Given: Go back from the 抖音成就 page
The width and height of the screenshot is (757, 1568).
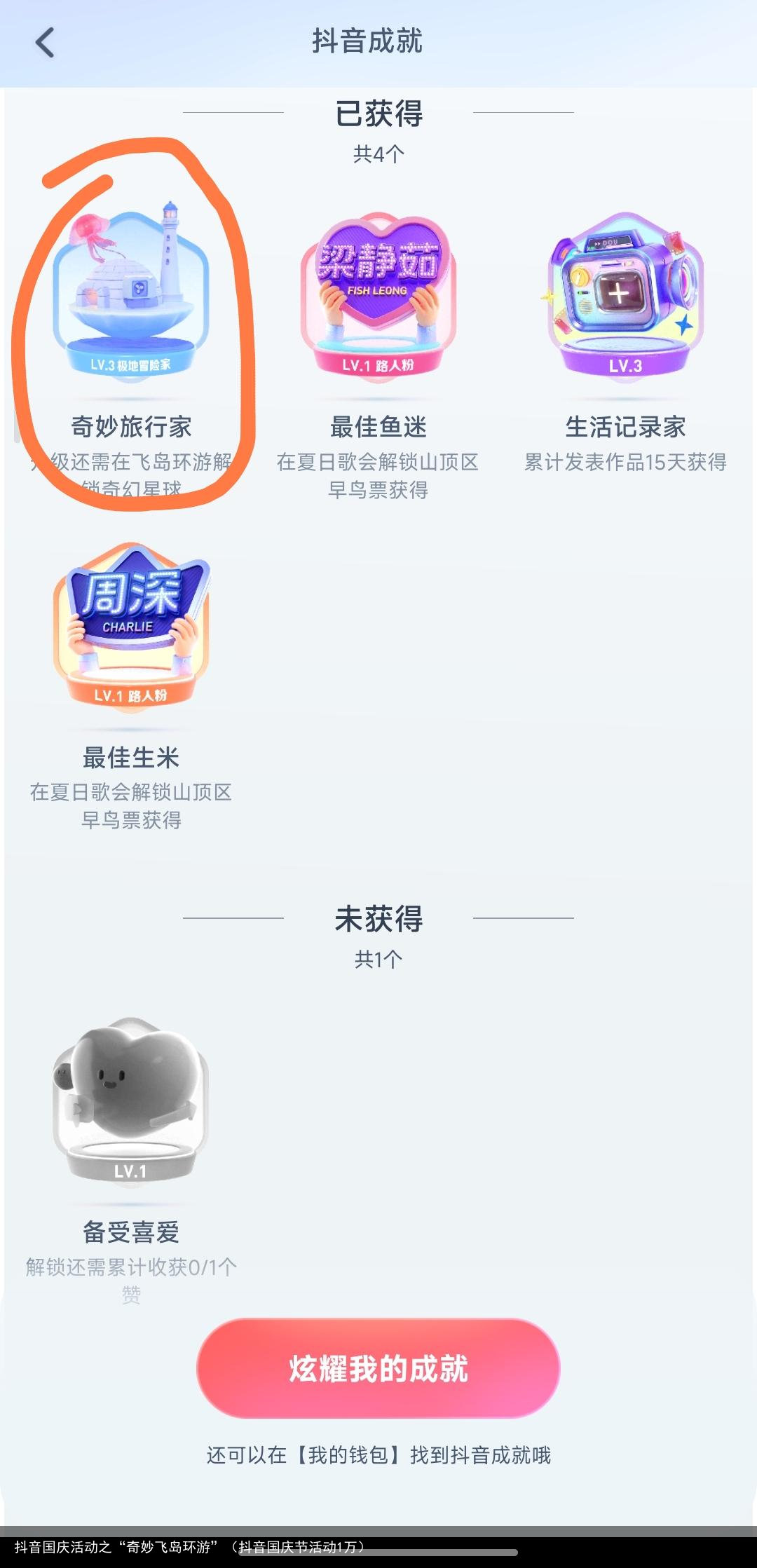Looking at the screenshot, I should (45, 43).
